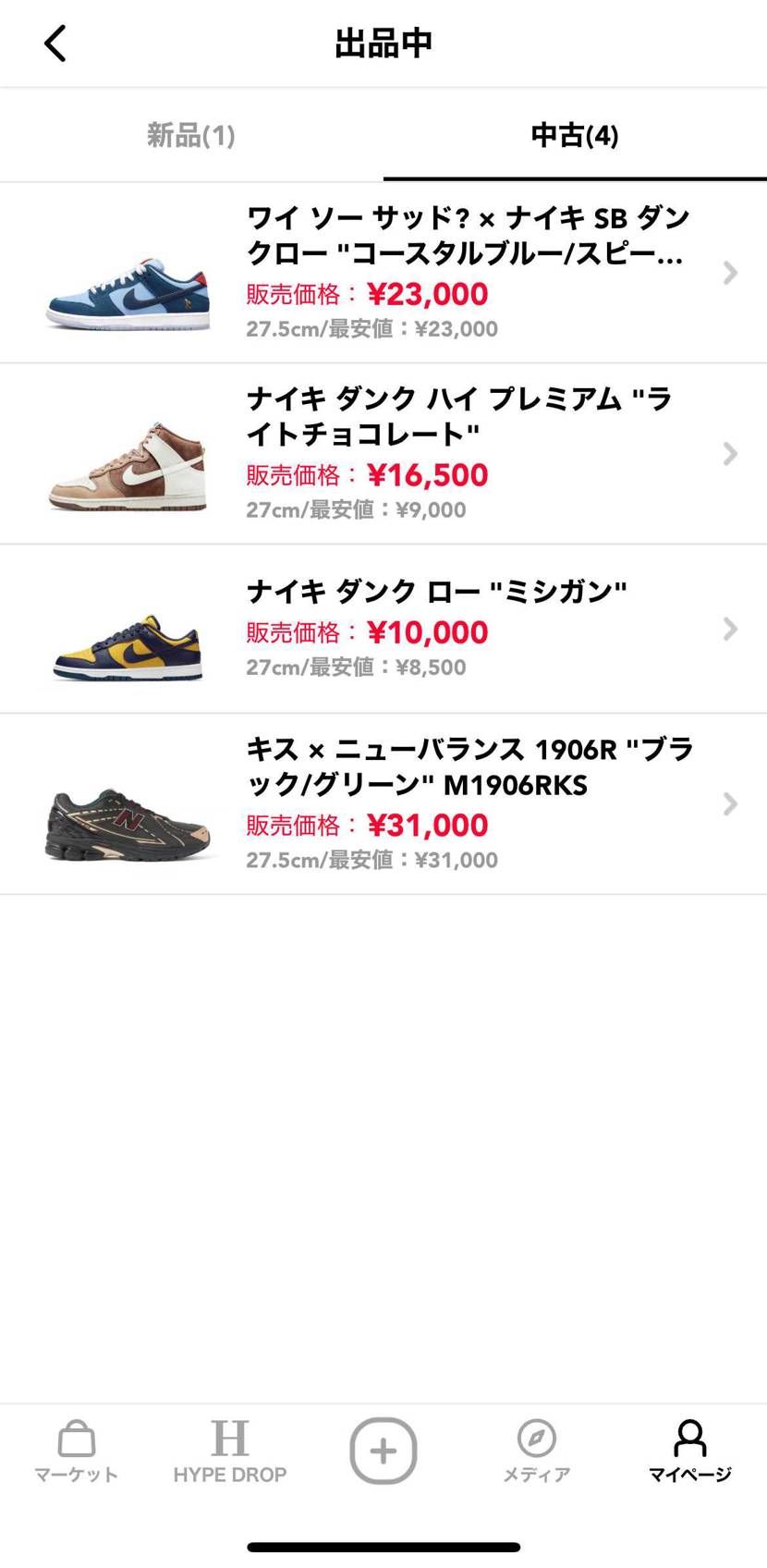Expand the ナイキ ダンク ハイ listing chevron
The image size is (767, 1568).
(729, 453)
